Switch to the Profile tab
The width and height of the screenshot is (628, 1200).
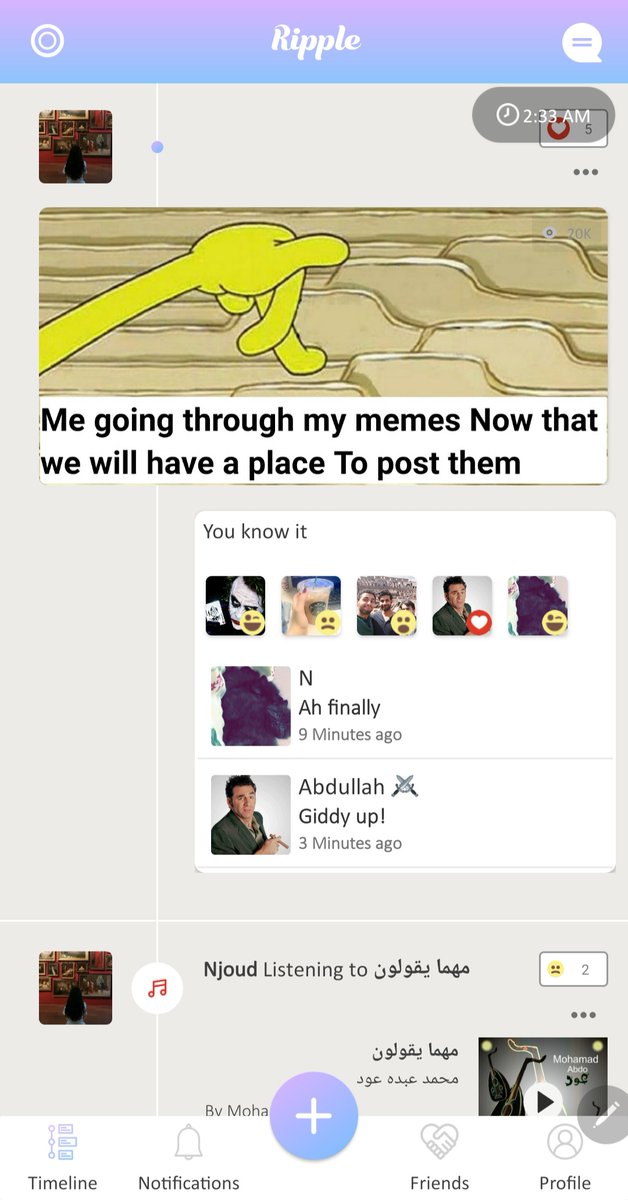pos(565,1156)
